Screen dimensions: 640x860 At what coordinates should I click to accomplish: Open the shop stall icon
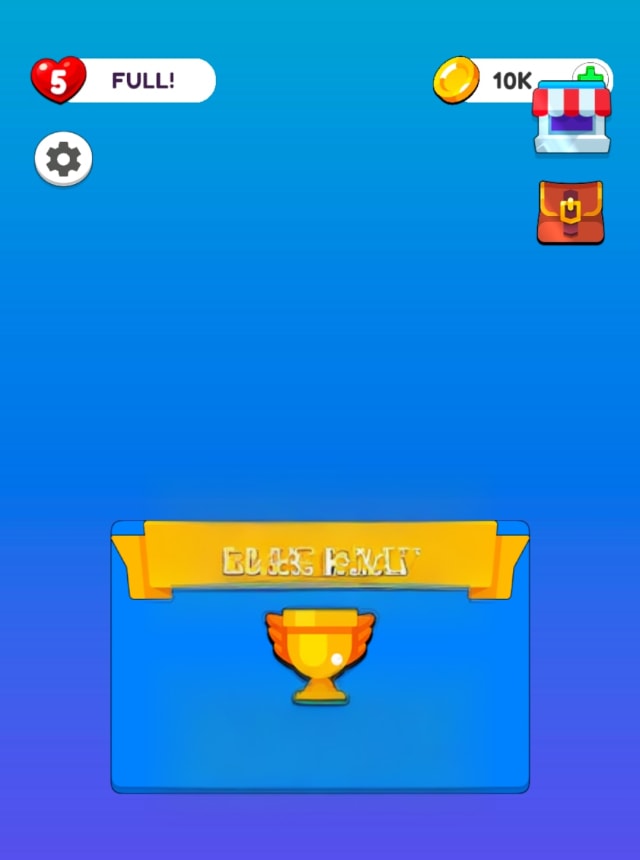(570, 119)
